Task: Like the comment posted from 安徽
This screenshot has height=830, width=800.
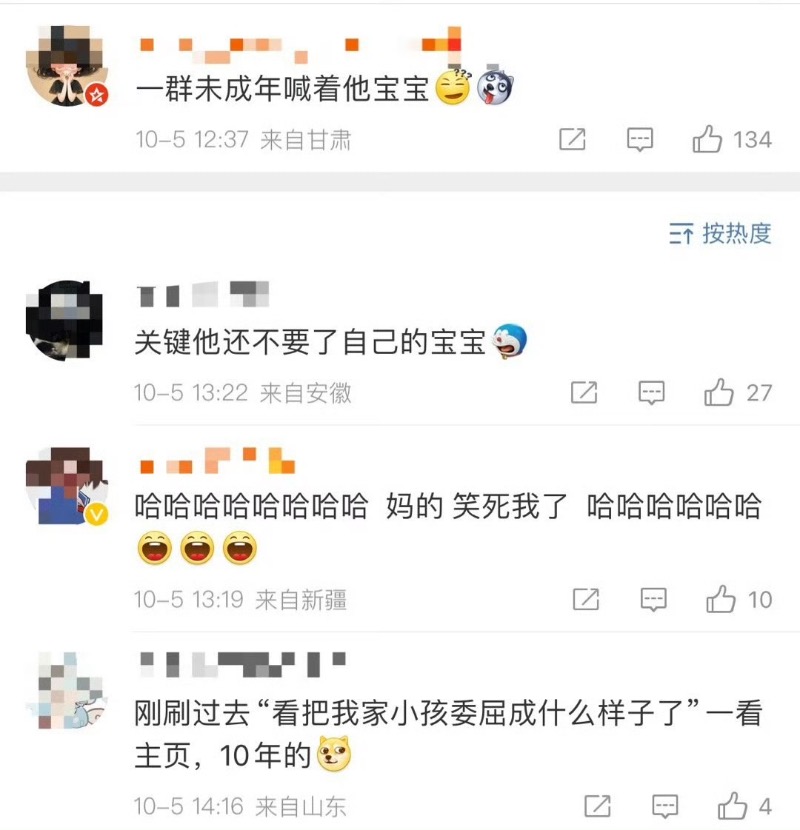Action: 719,393
